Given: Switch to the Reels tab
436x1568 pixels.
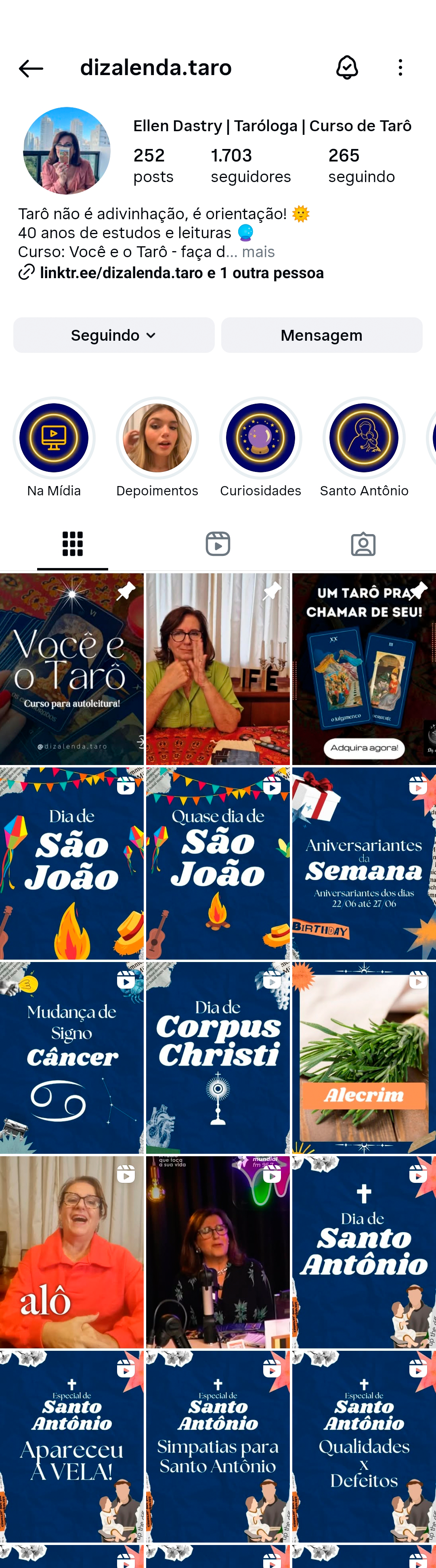Looking at the screenshot, I should [x=217, y=543].
